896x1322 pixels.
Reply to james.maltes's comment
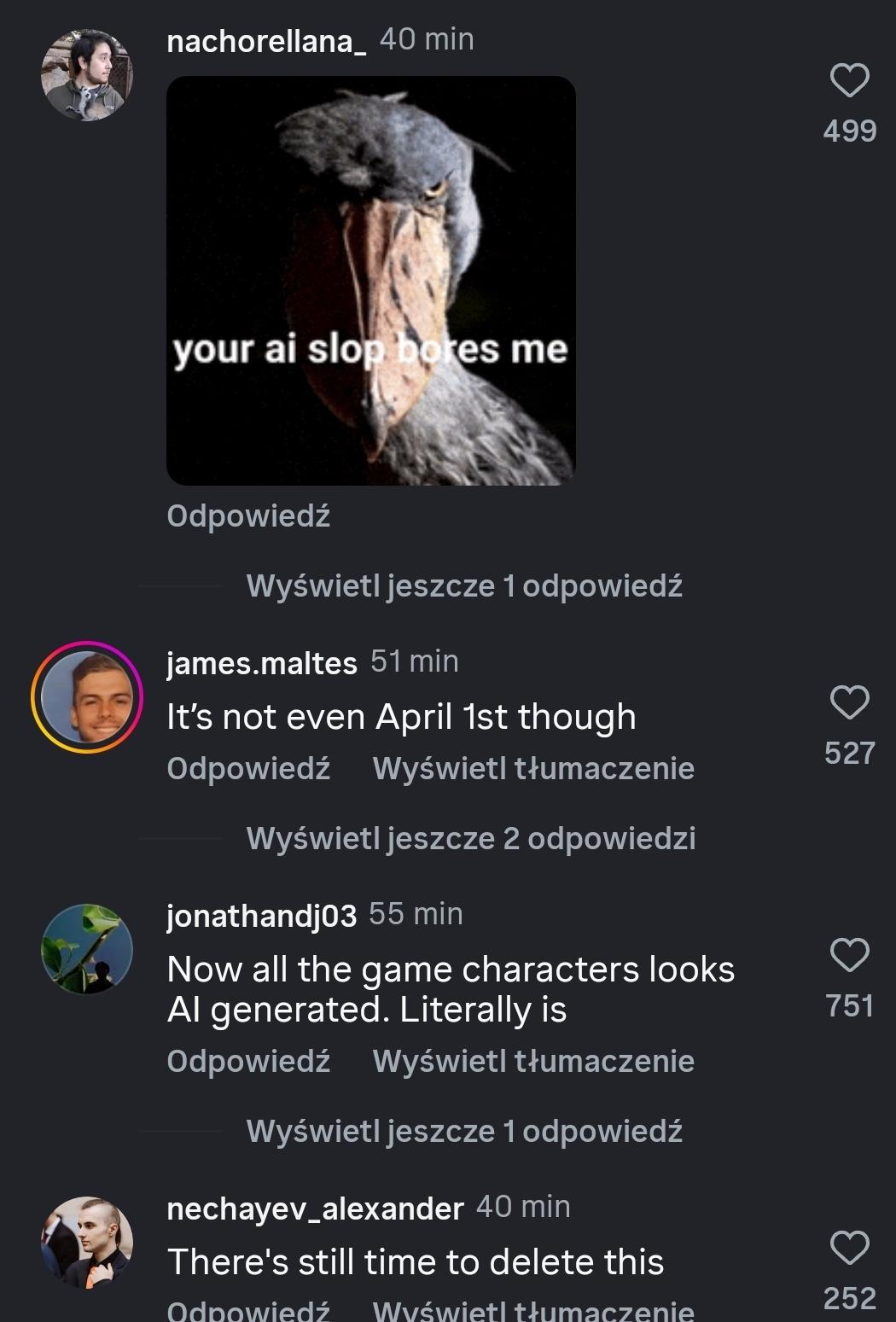248,769
